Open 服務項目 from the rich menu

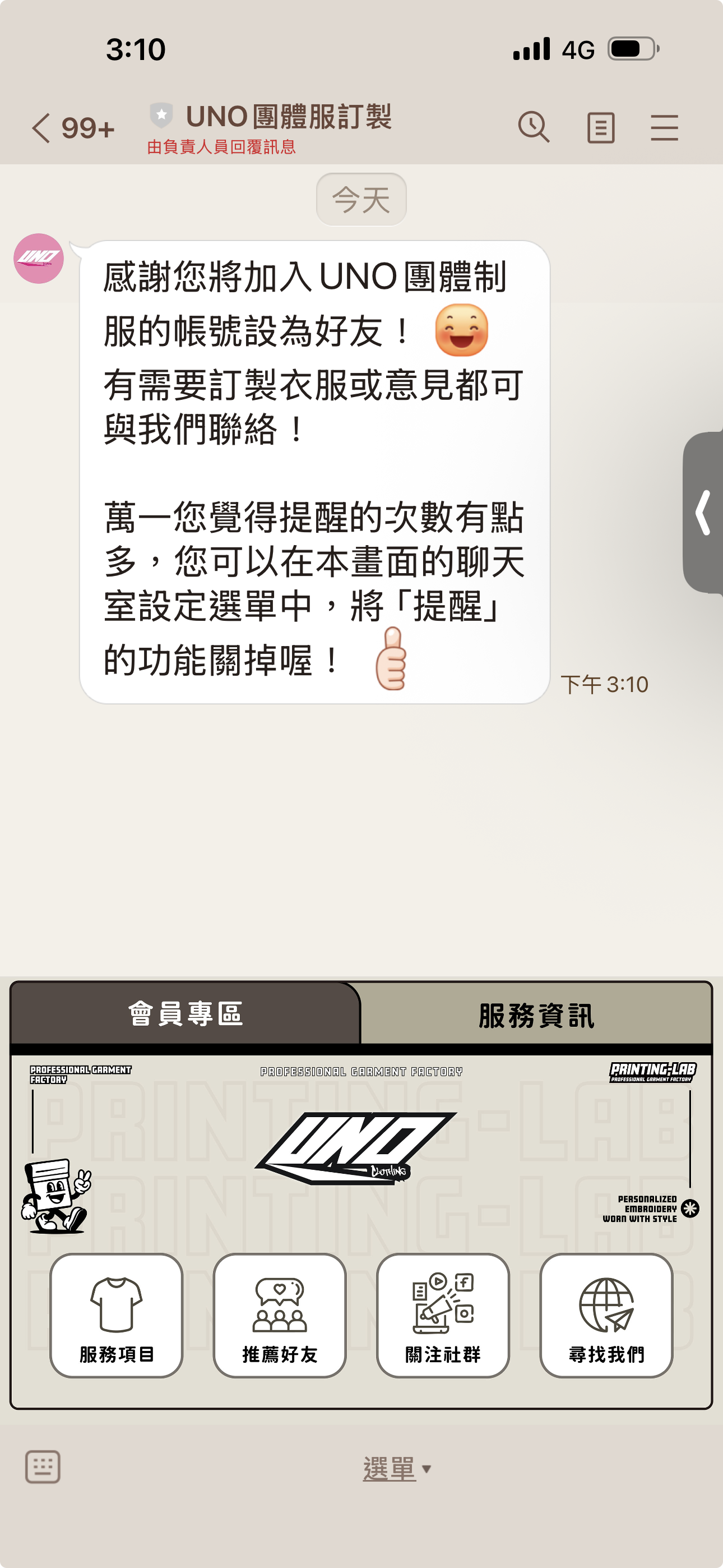pyautogui.click(x=116, y=1315)
